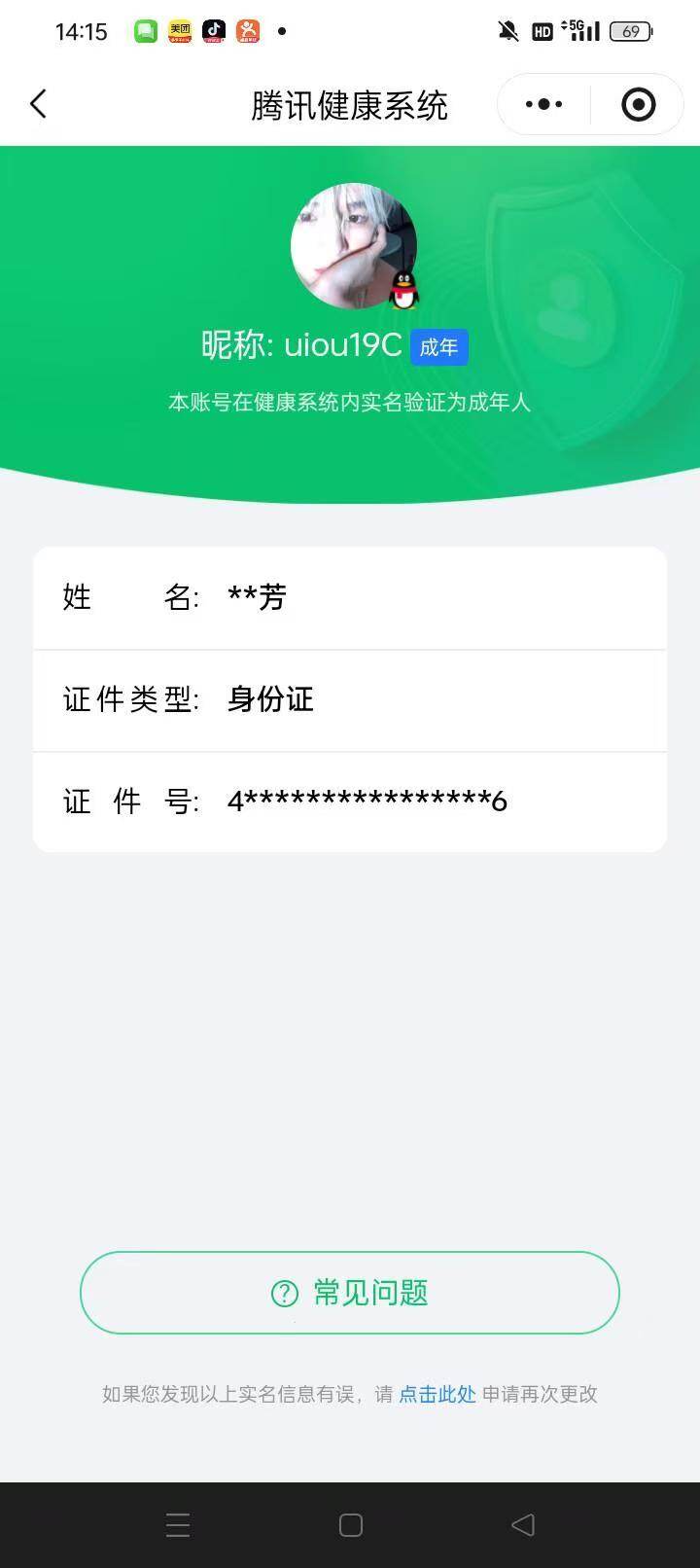This screenshot has width=700, height=1568.
Task: Expand the 姓名 row showing **芳
Action: 350,597
